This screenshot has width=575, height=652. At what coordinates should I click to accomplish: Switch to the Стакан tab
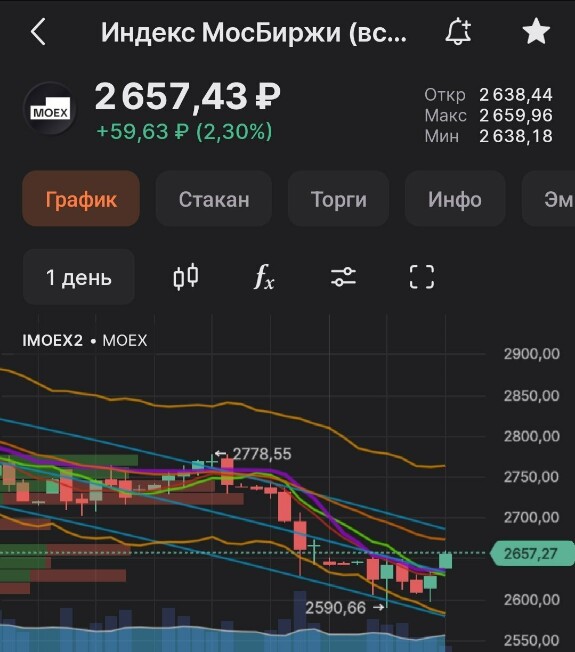coord(214,199)
